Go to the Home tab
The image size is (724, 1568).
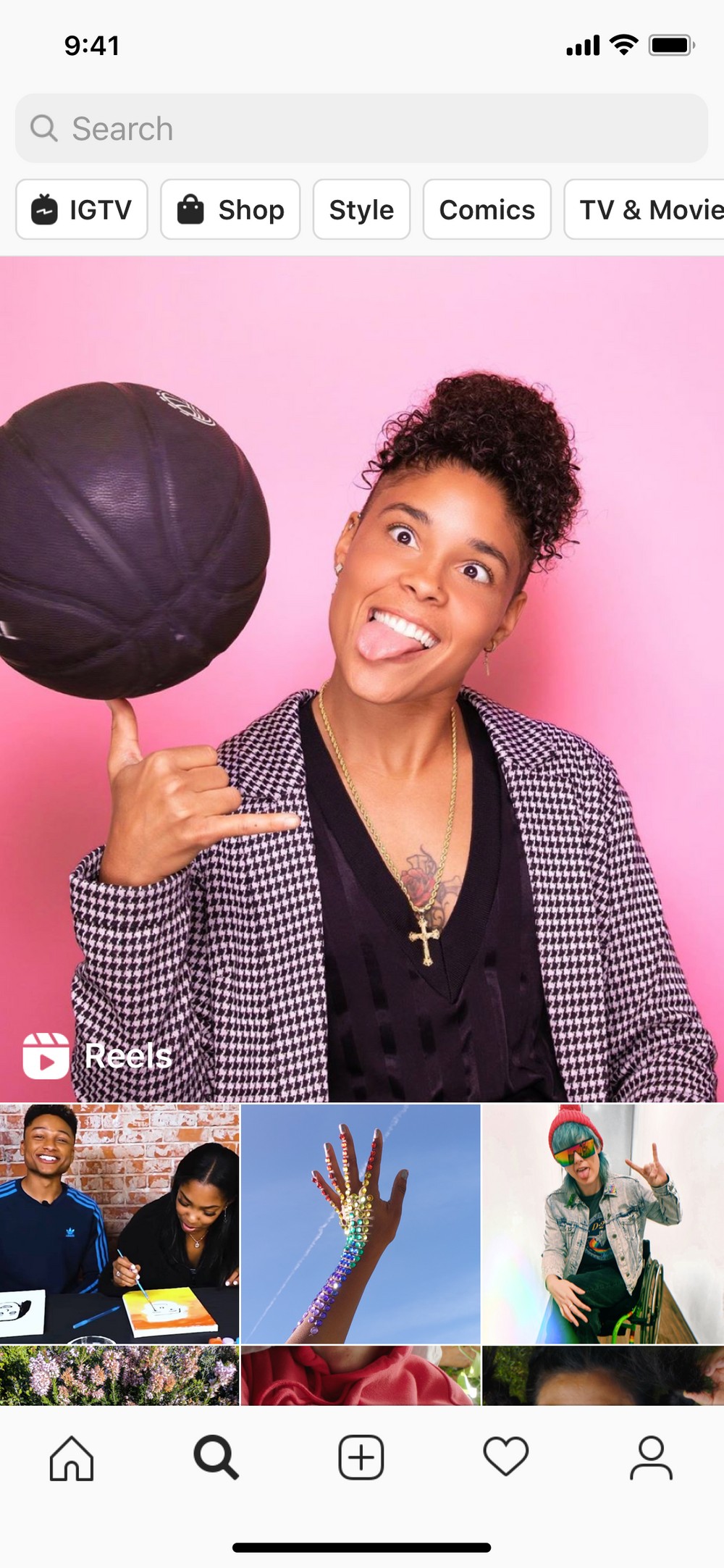coord(72,1458)
